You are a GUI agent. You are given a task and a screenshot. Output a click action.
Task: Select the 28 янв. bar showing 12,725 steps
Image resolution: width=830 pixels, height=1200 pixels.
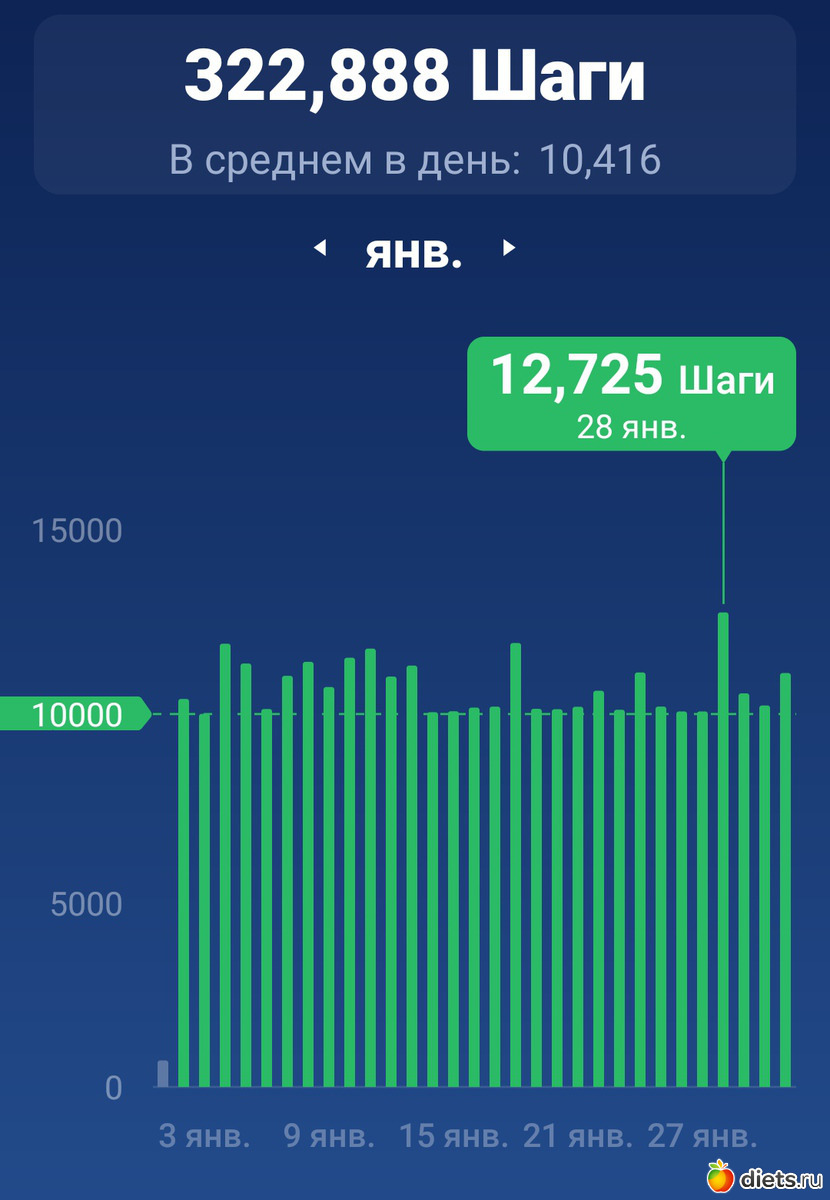click(x=723, y=850)
